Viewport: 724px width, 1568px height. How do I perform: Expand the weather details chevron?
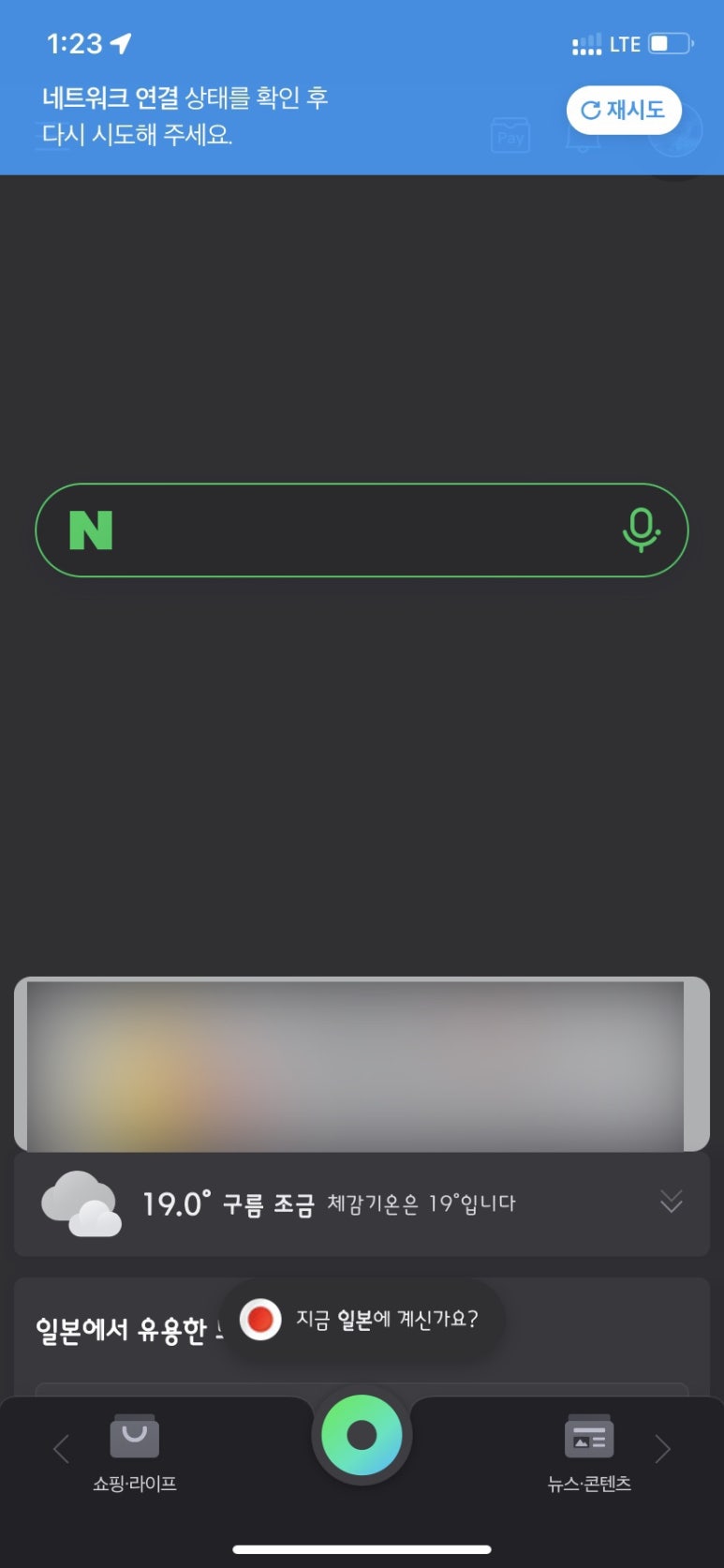672,1202
